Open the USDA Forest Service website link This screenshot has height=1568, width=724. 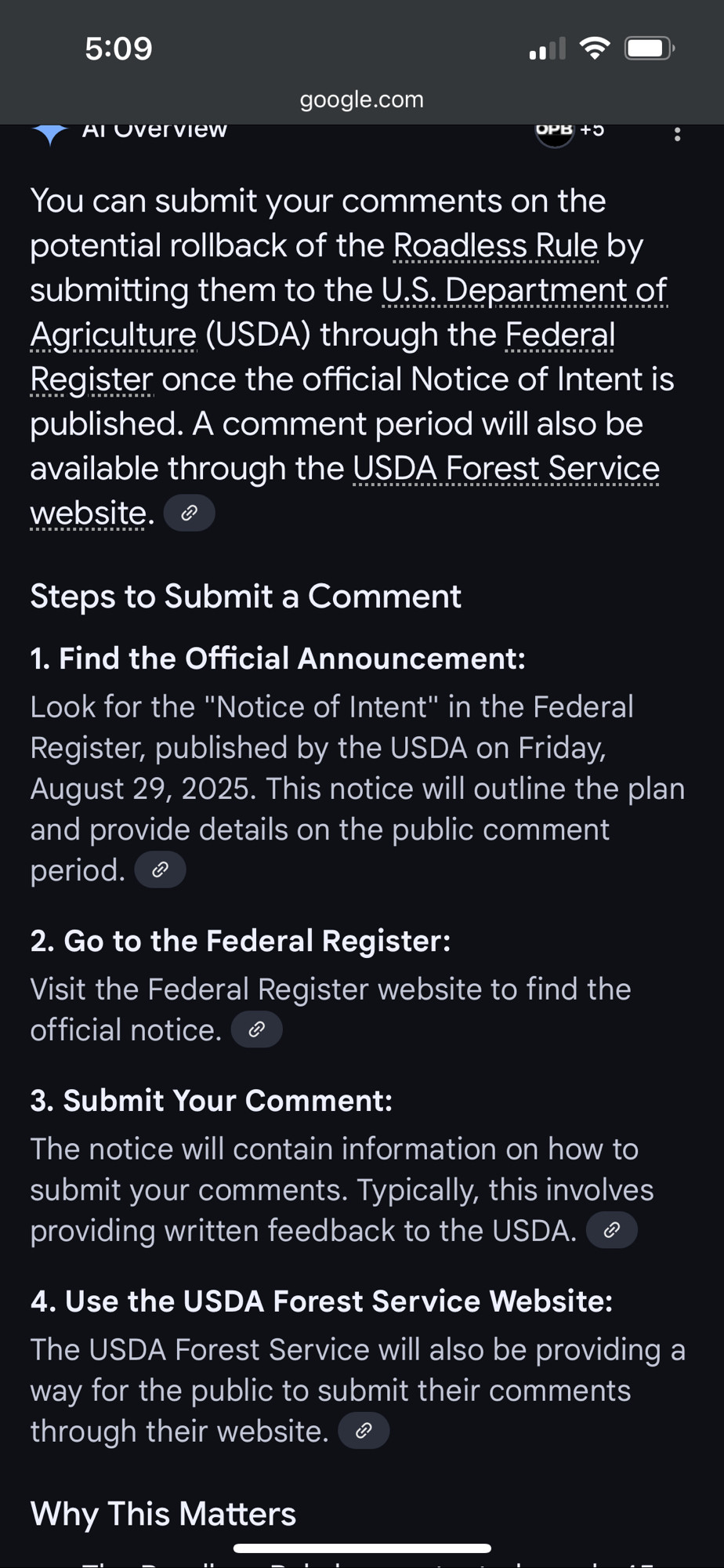pyautogui.click(x=345, y=490)
